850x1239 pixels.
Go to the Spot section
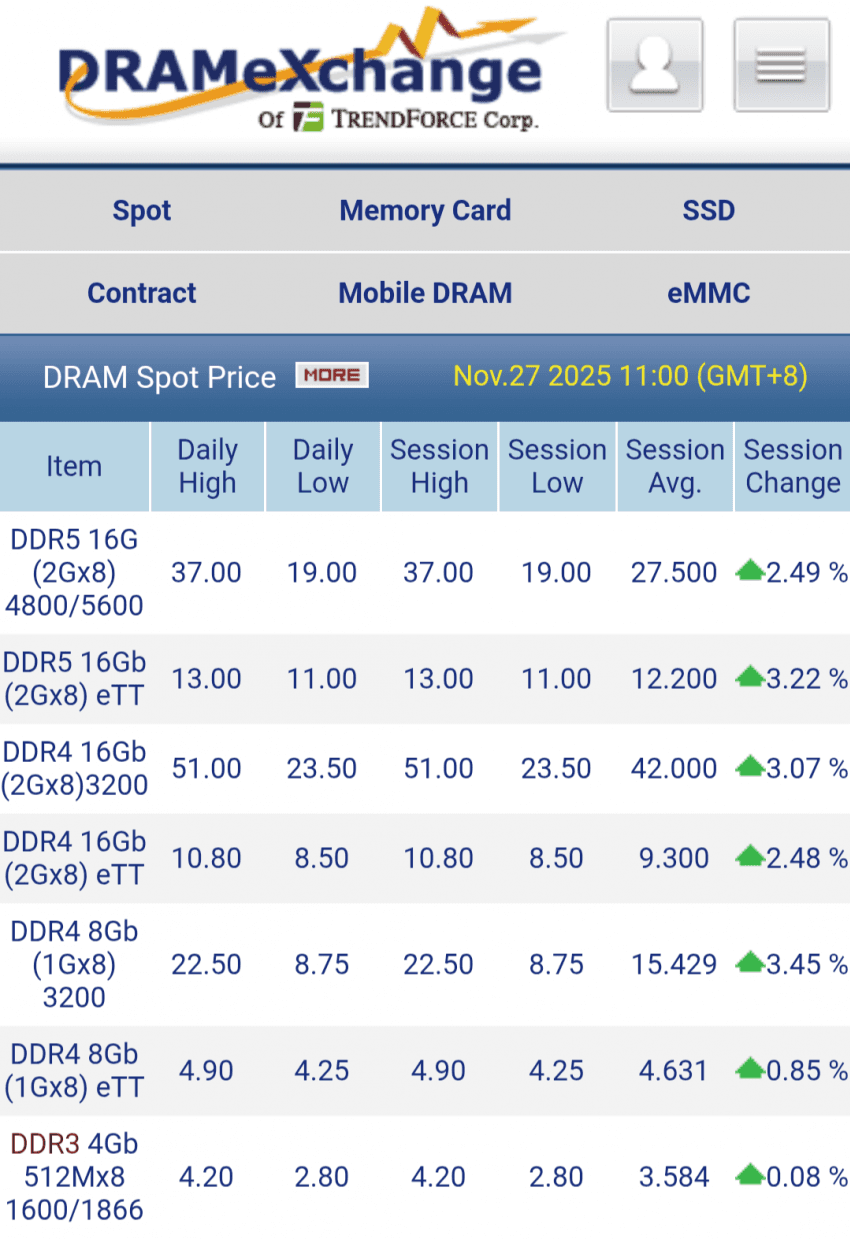[x=142, y=211]
